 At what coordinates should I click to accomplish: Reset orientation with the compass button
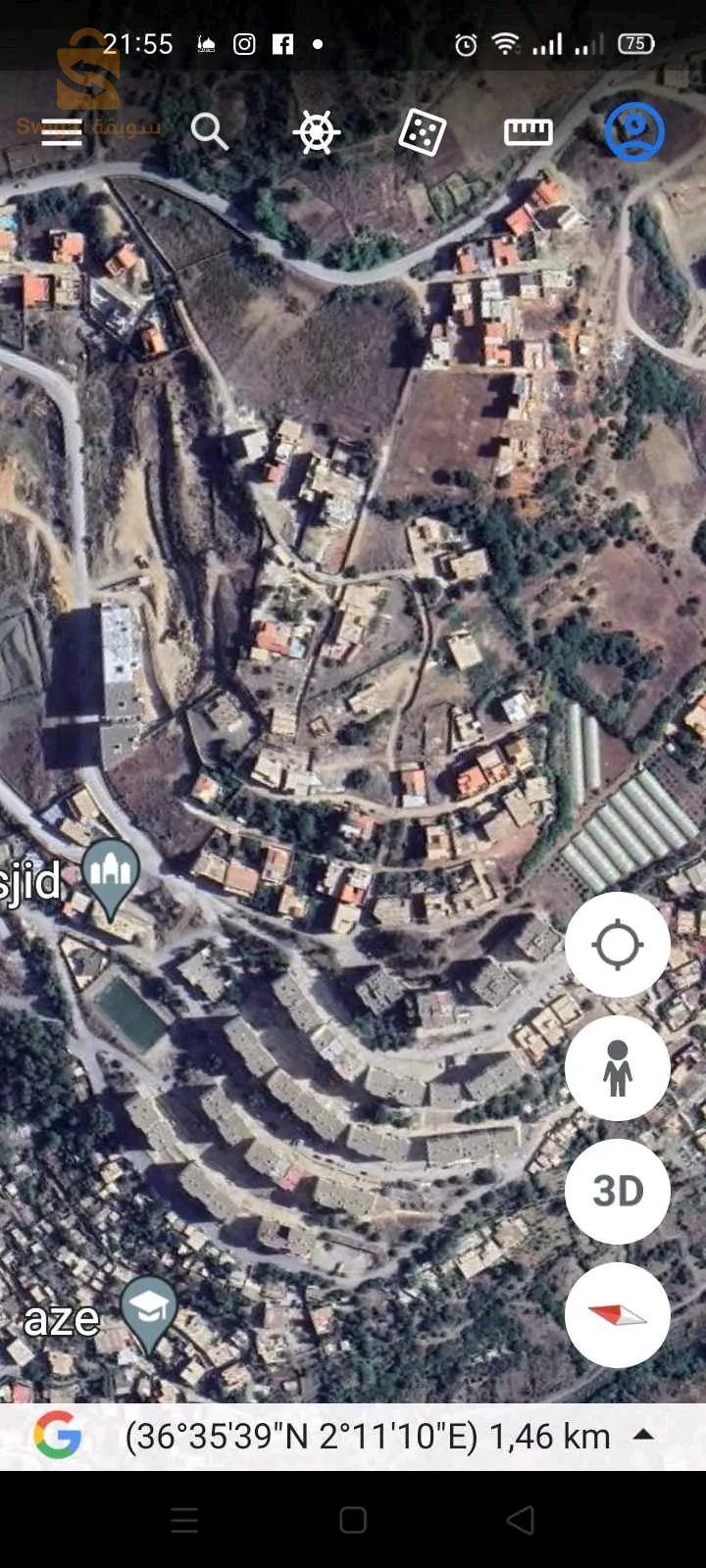pyautogui.click(x=618, y=1315)
